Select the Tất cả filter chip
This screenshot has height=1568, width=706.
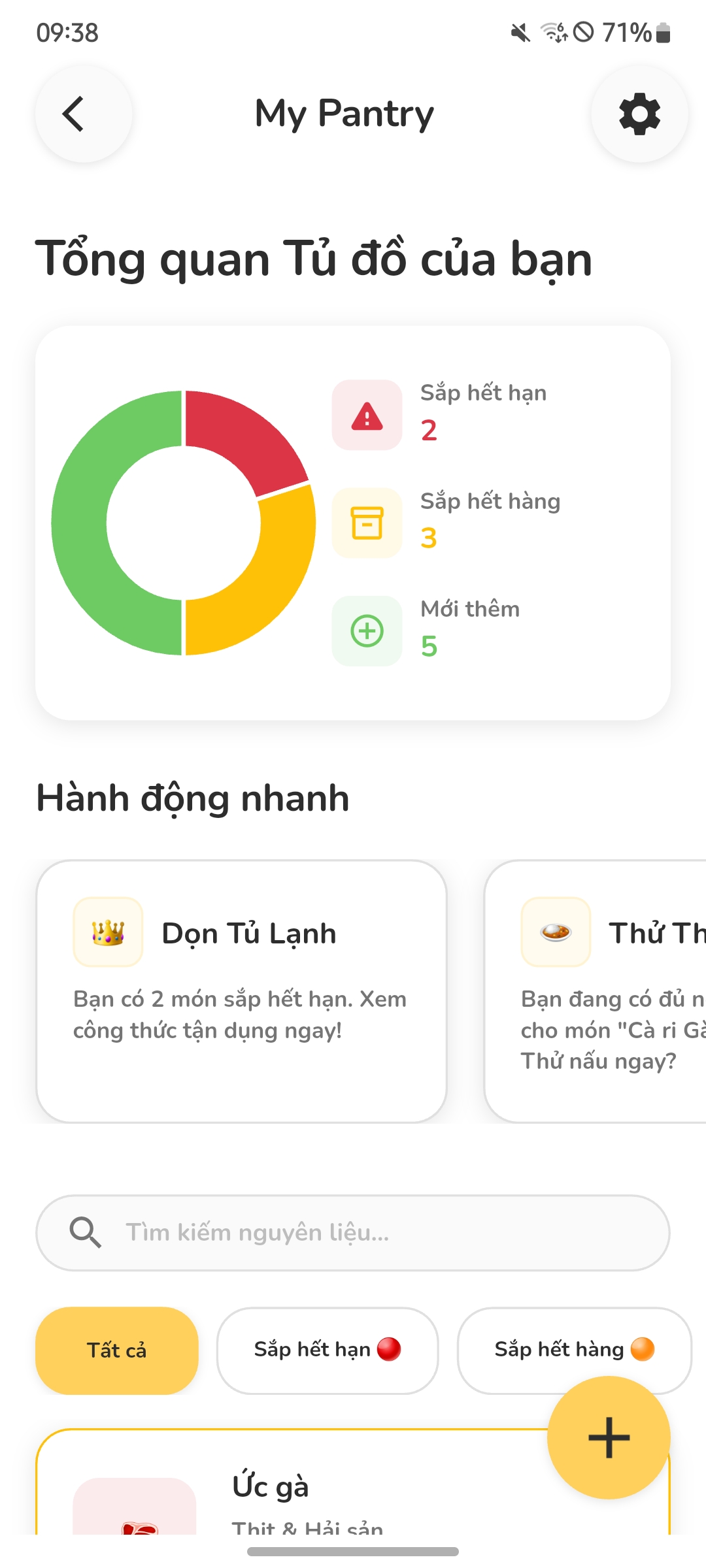pos(116,1350)
